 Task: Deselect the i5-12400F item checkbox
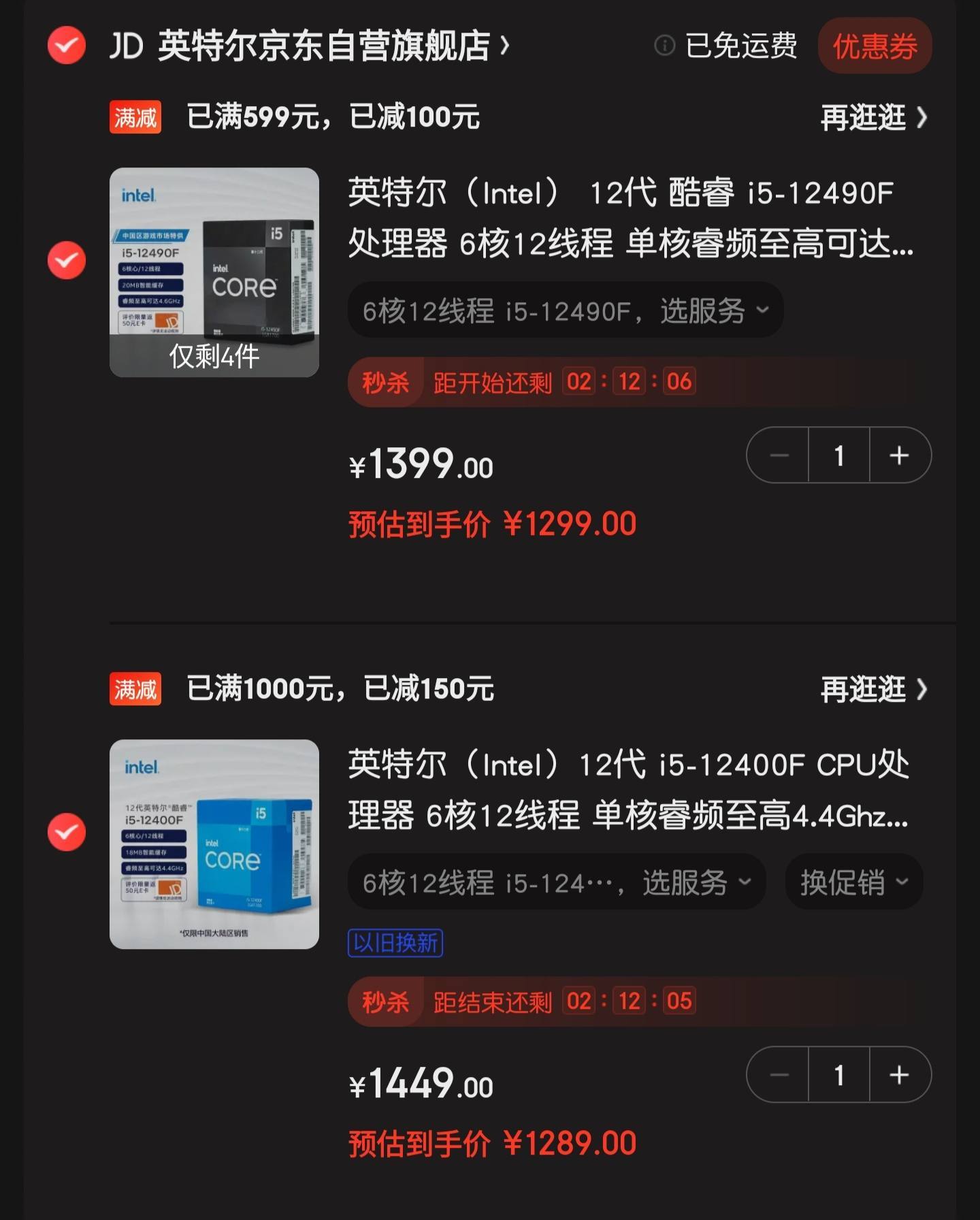(x=67, y=832)
